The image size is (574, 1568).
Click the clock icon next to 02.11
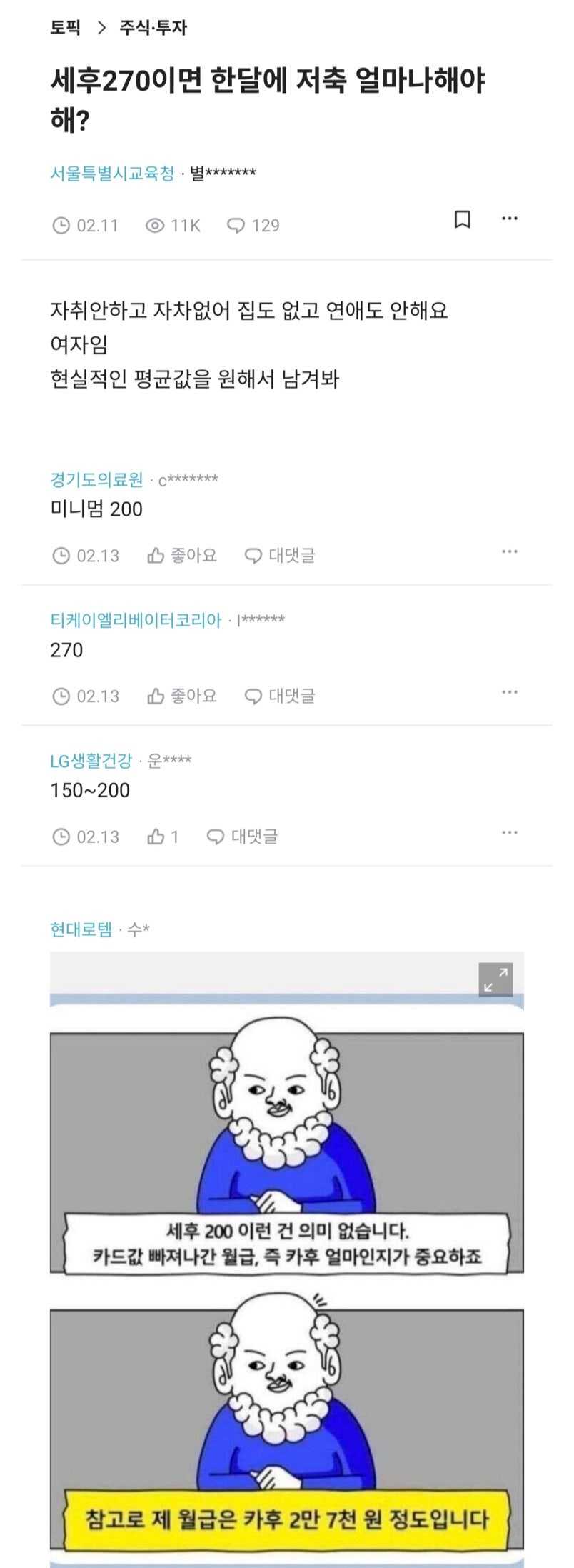(61, 226)
